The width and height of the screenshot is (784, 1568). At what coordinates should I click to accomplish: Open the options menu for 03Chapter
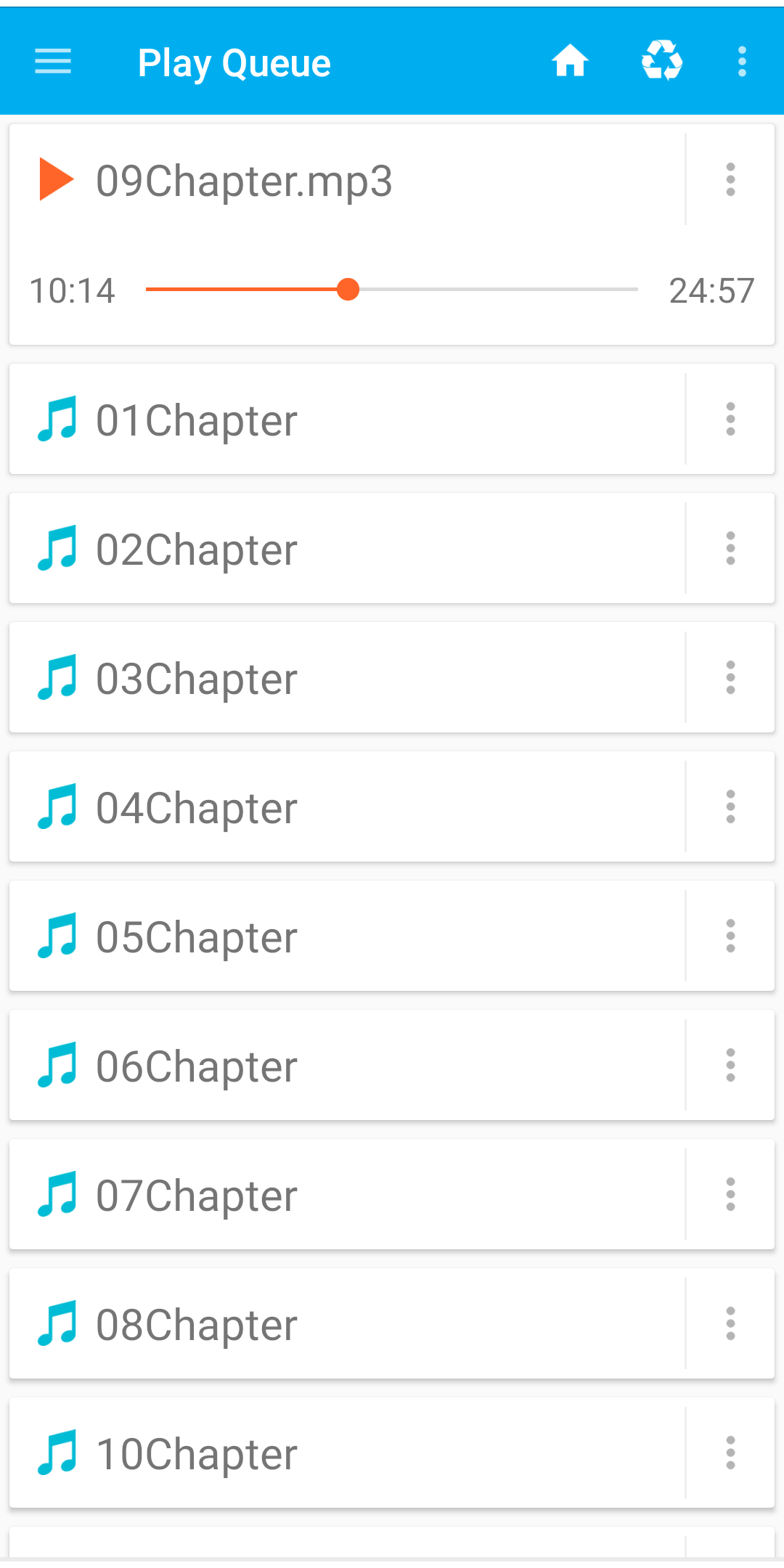pos(730,678)
